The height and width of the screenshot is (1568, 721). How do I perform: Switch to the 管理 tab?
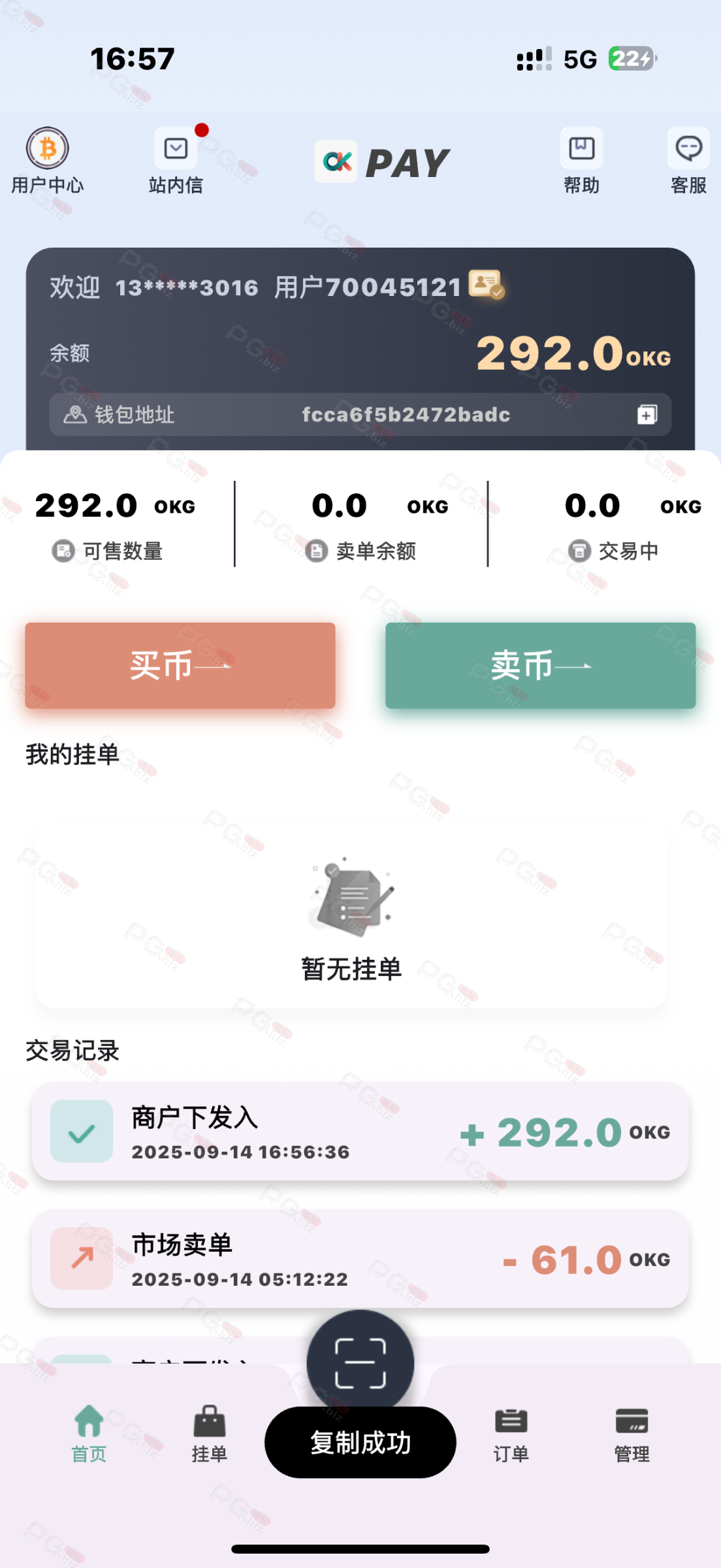tap(632, 1435)
